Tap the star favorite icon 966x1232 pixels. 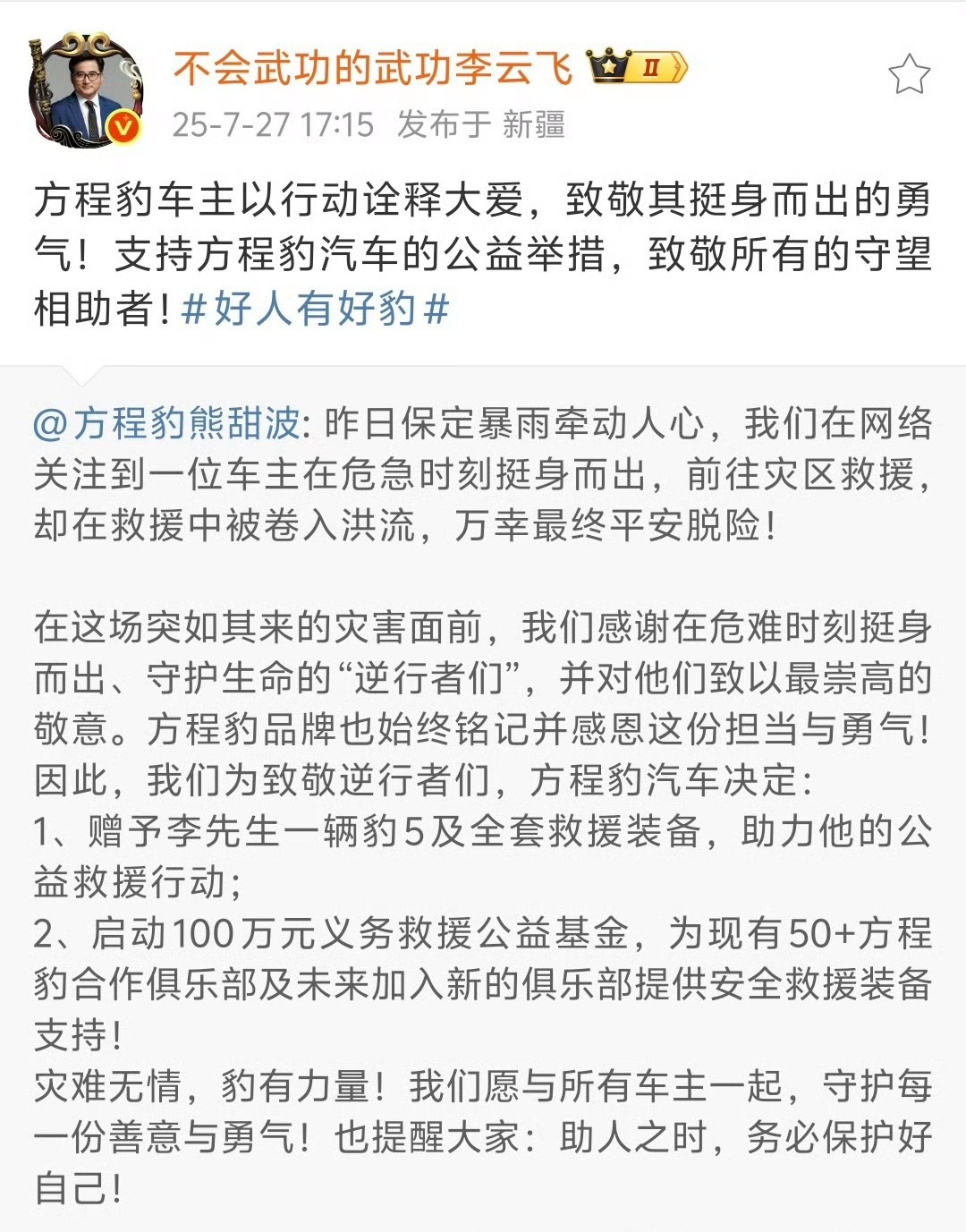tap(909, 74)
